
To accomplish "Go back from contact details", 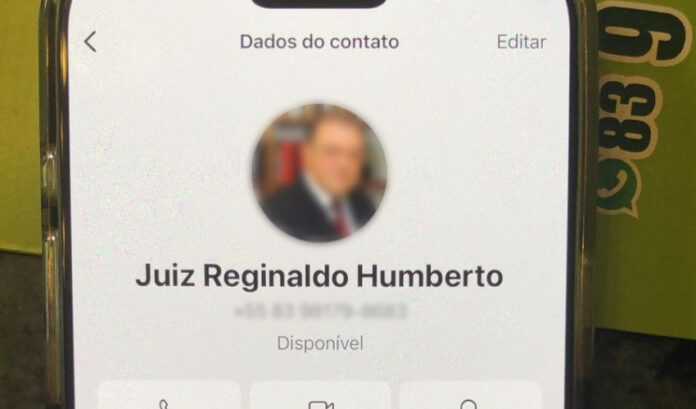I will click(x=91, y=41).
